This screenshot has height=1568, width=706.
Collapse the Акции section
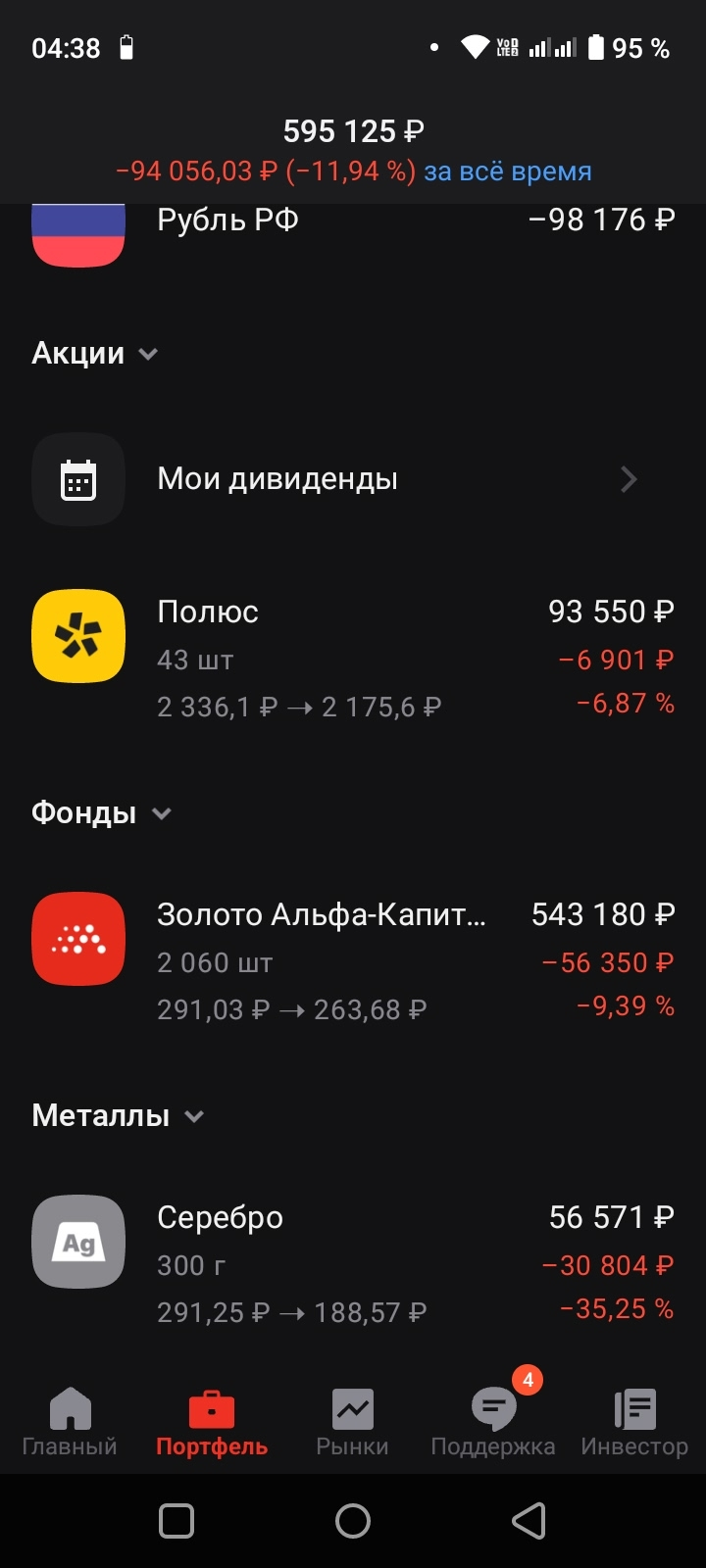click(x=95, y=354)
